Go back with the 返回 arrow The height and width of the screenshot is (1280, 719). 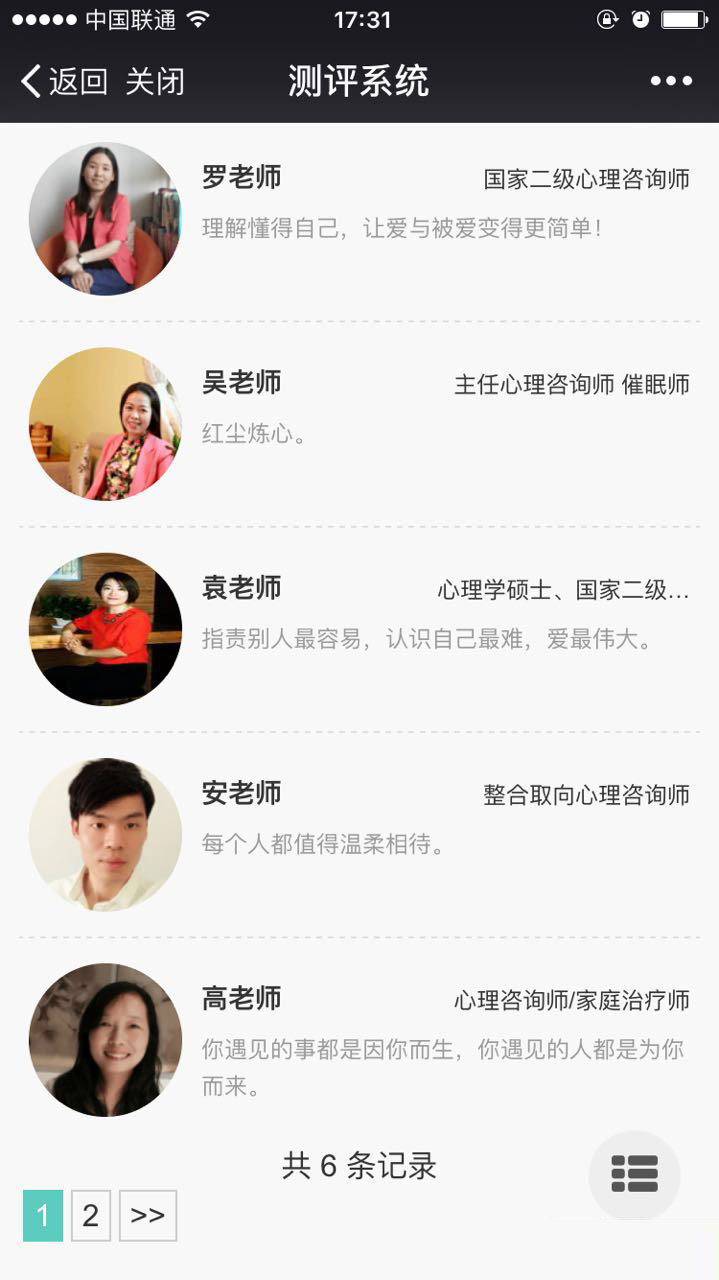tap(64, 81)
